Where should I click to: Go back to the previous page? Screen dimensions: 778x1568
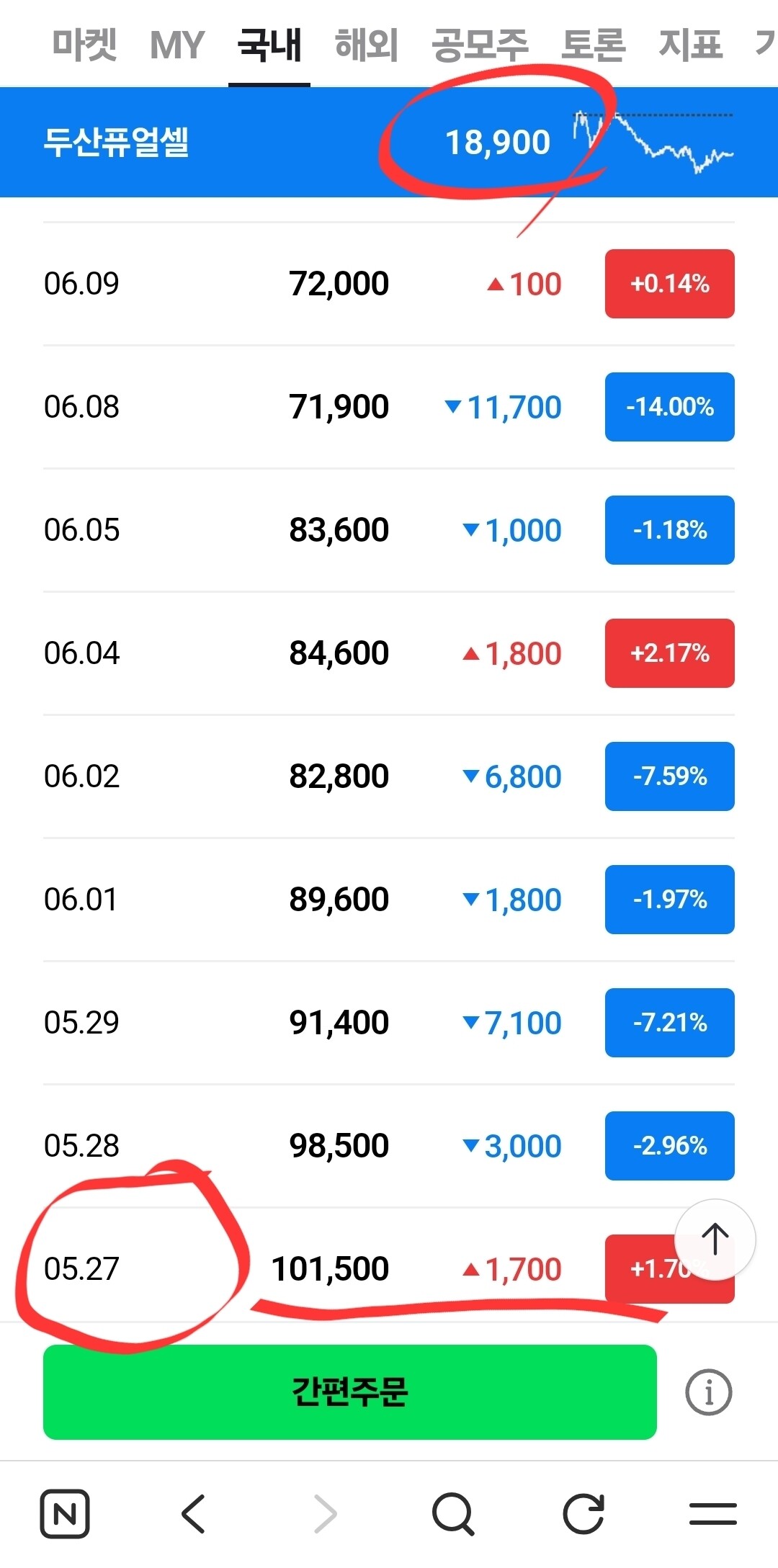pyautogui.click(x=193, y=1514)
